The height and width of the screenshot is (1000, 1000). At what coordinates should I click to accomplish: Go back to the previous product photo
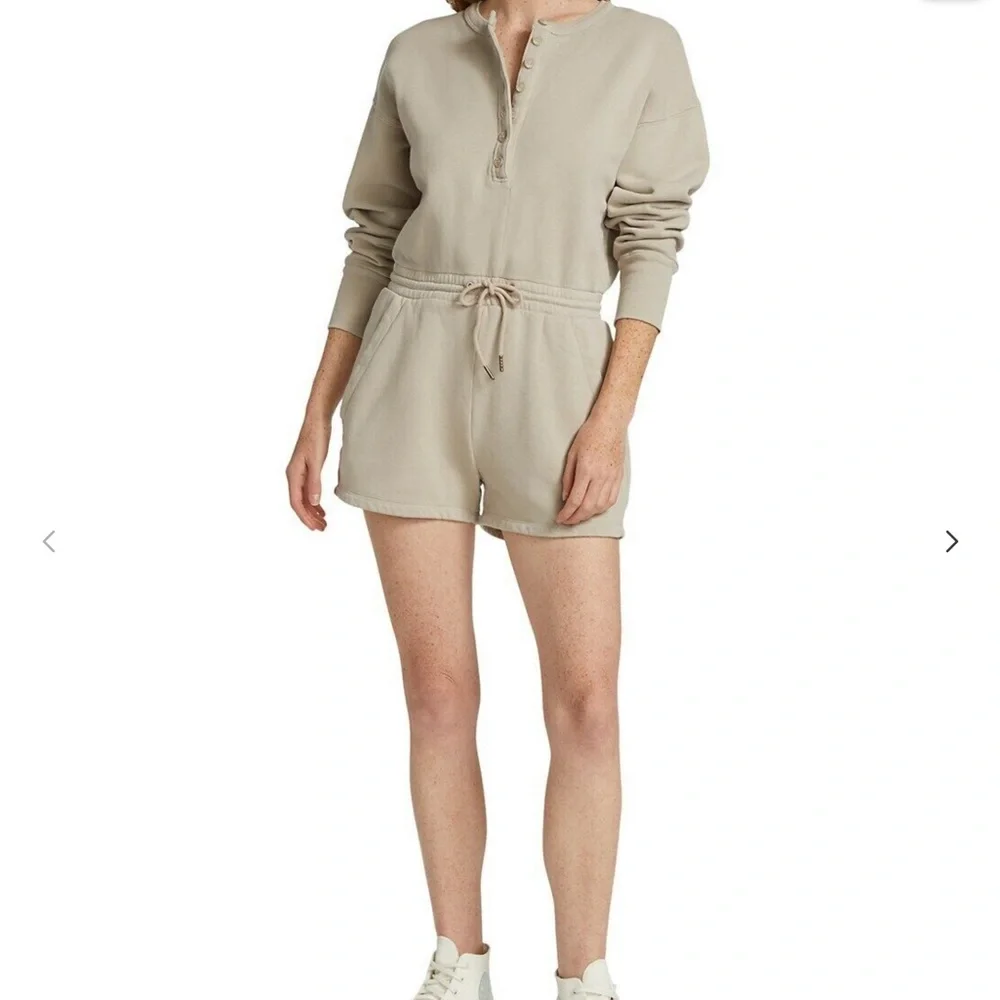point(49,541)
